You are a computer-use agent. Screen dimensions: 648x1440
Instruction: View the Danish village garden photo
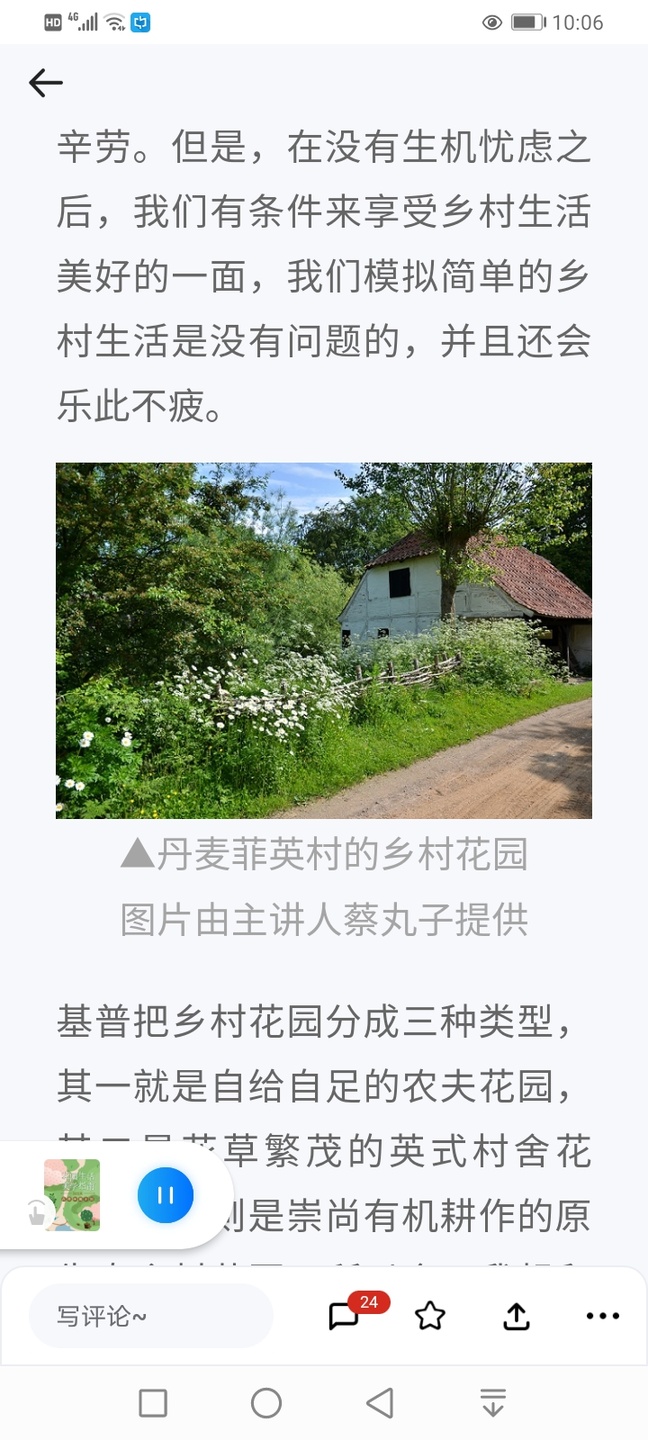pos(324,640)
